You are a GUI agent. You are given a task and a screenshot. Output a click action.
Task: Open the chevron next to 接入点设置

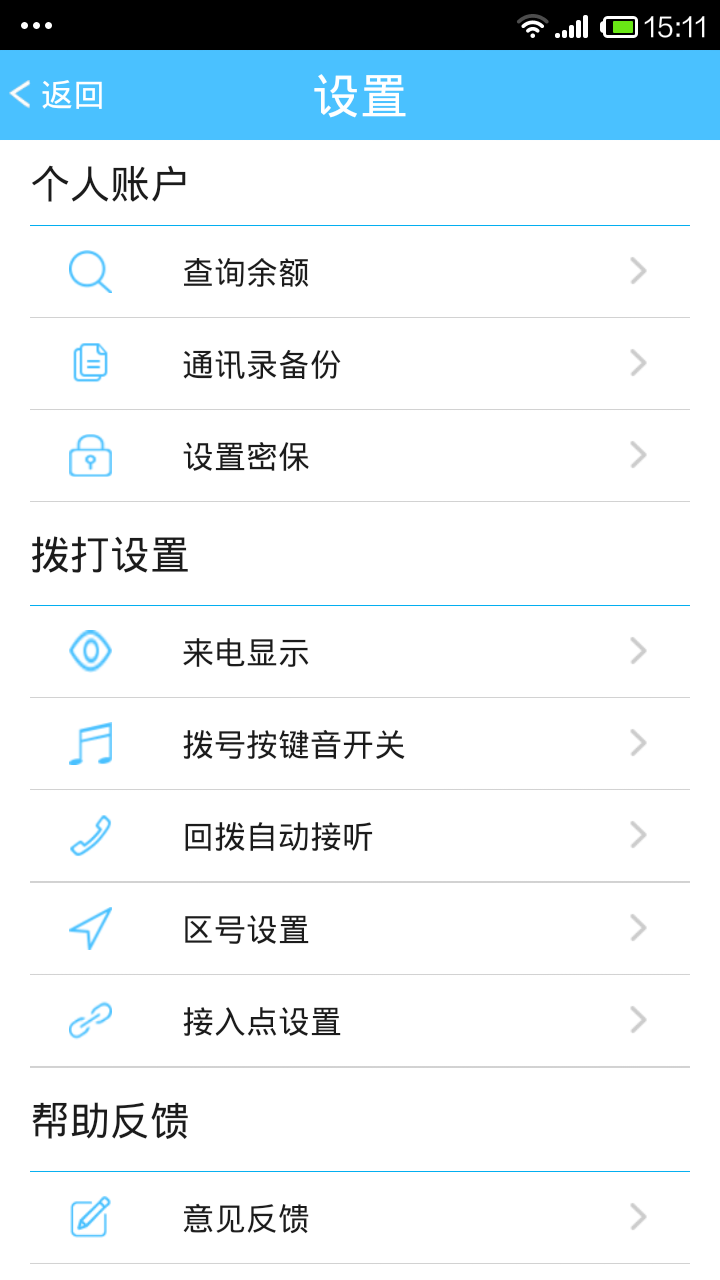coord(637,1020)
